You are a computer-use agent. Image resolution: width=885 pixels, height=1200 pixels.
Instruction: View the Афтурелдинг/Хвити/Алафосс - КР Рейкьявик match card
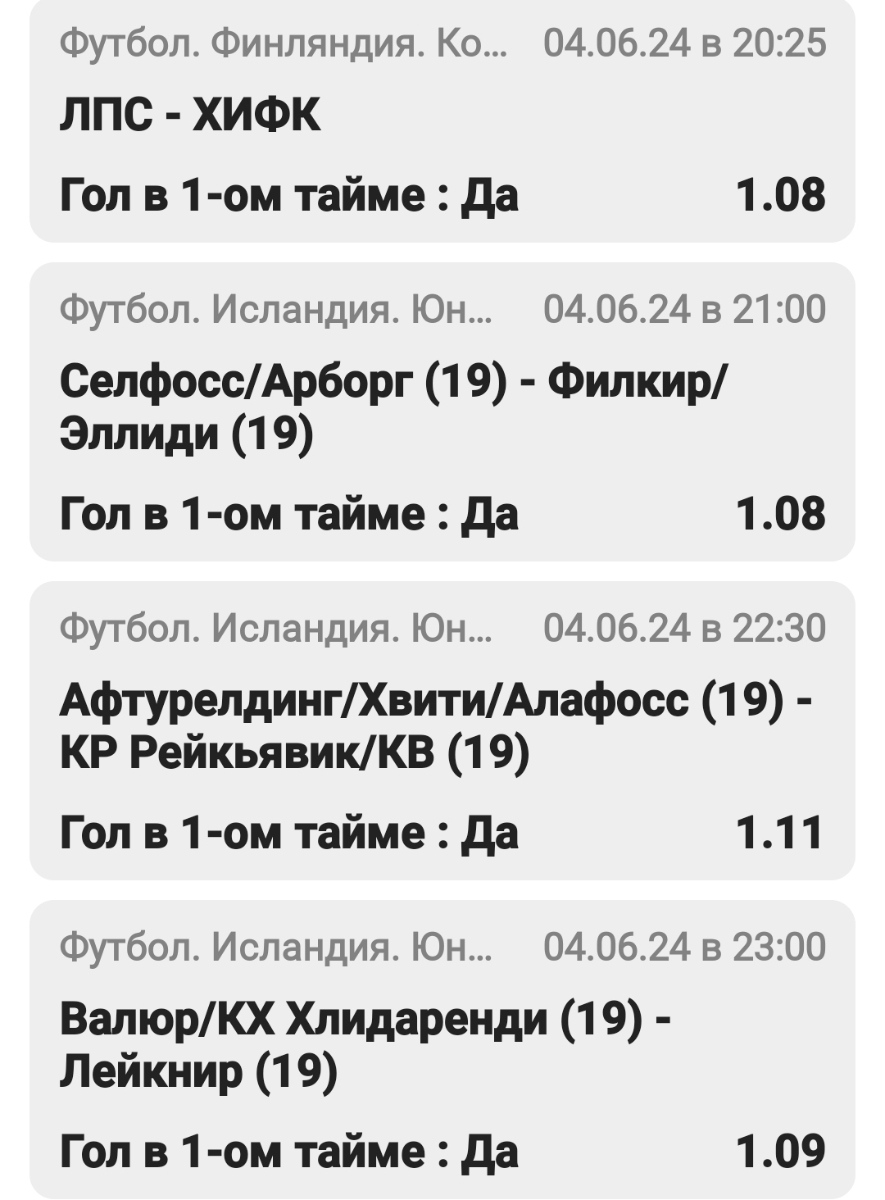click(x=442, y=730)
